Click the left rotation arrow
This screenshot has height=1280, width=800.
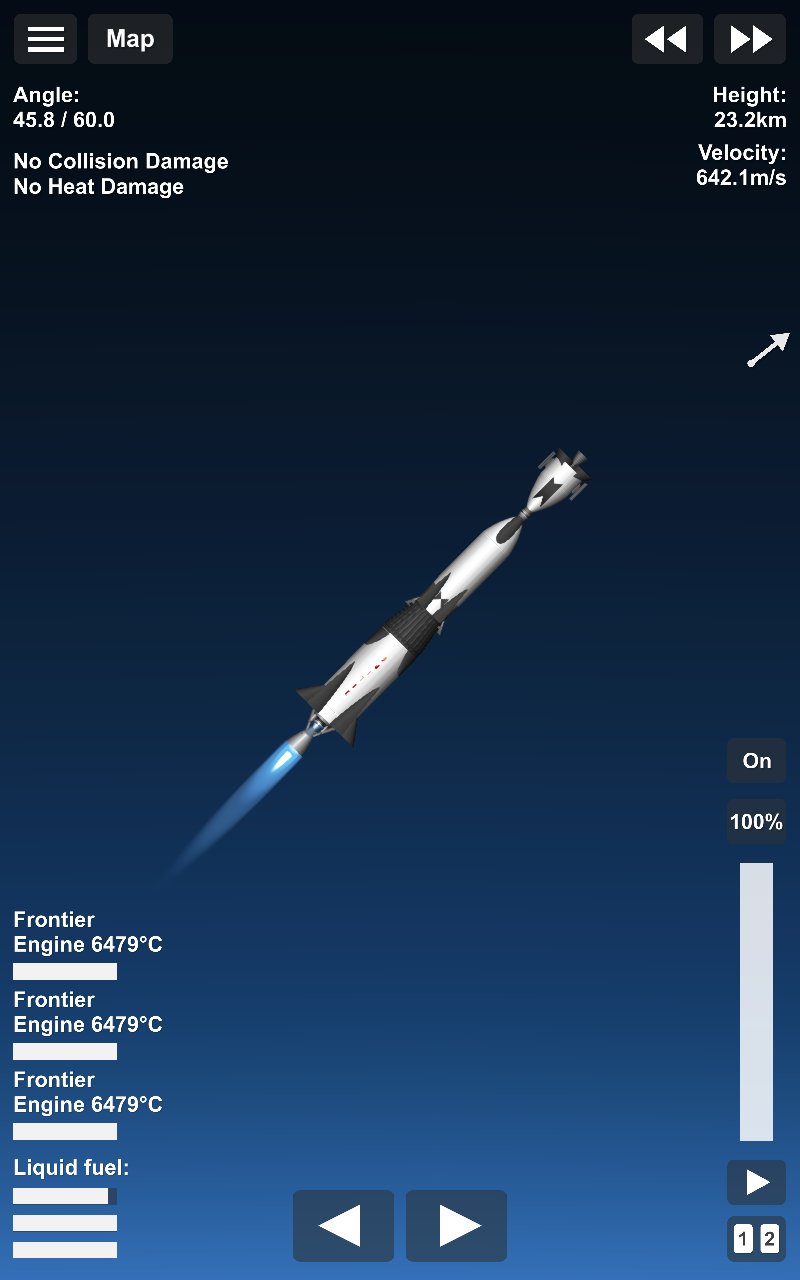click(x=343, y=1224)
